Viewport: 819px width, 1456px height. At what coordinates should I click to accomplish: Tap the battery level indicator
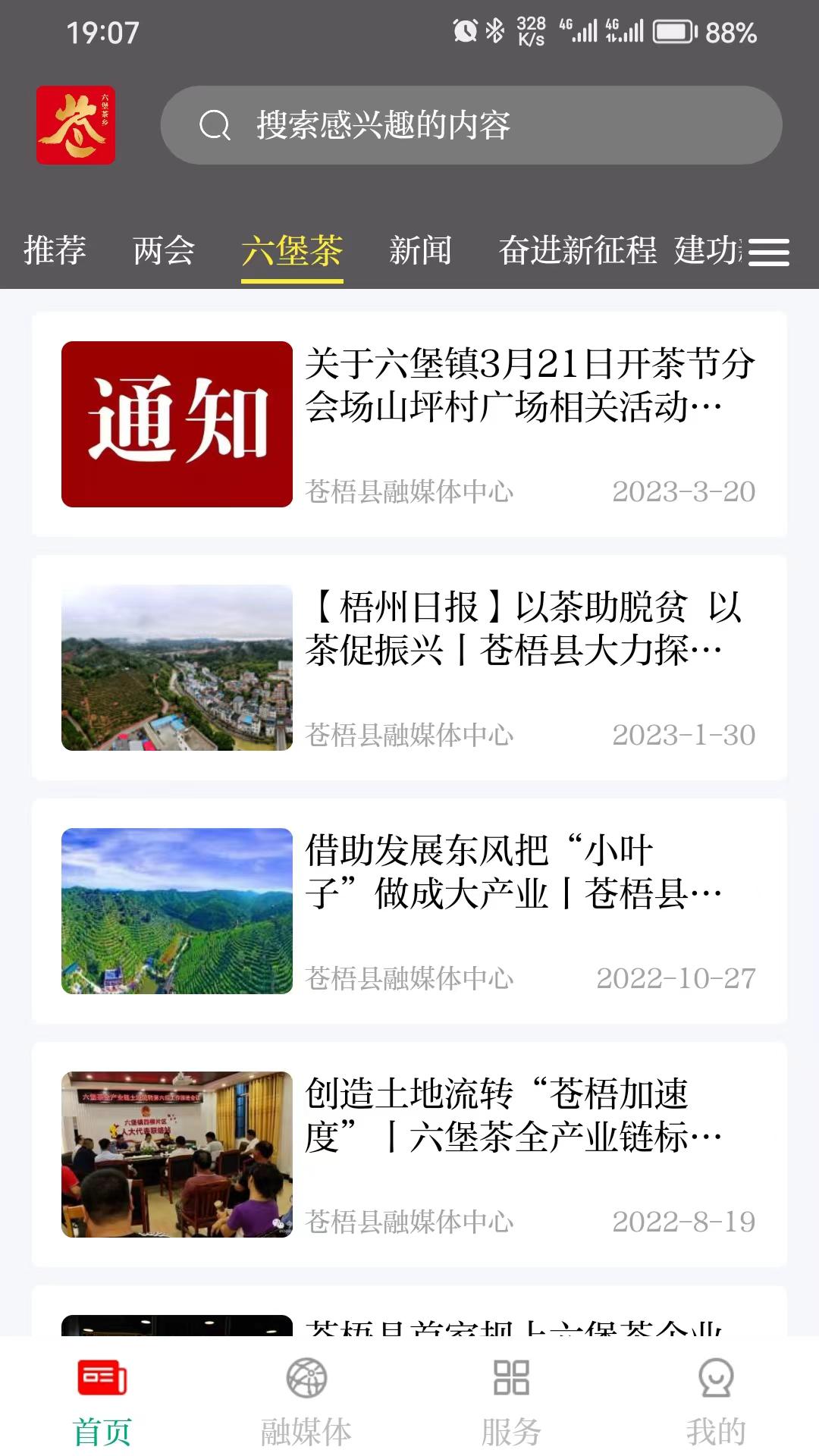pyautogui.click(x=673, y=32)
